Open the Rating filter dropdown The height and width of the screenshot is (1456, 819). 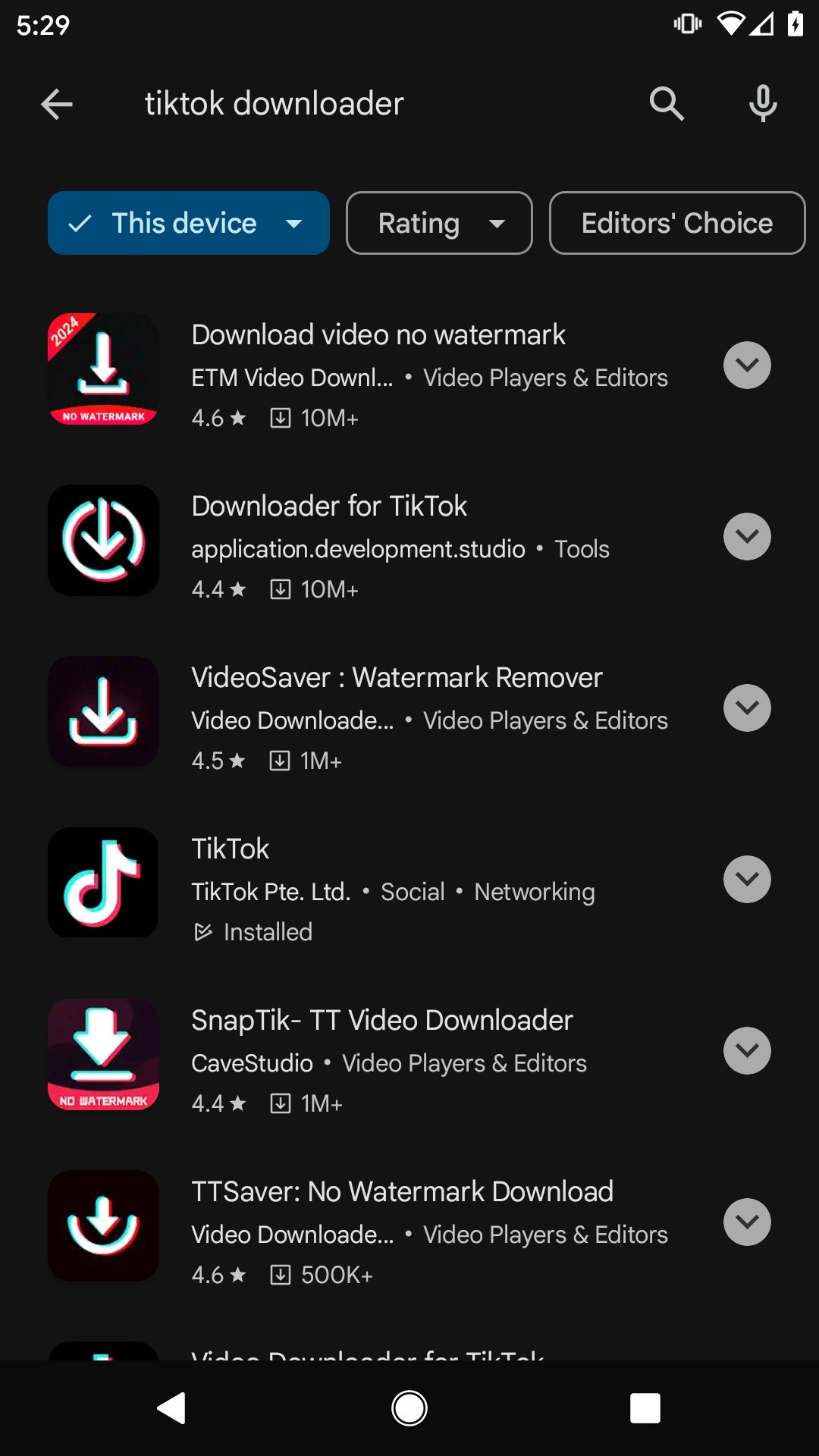[x=439, y=223]
